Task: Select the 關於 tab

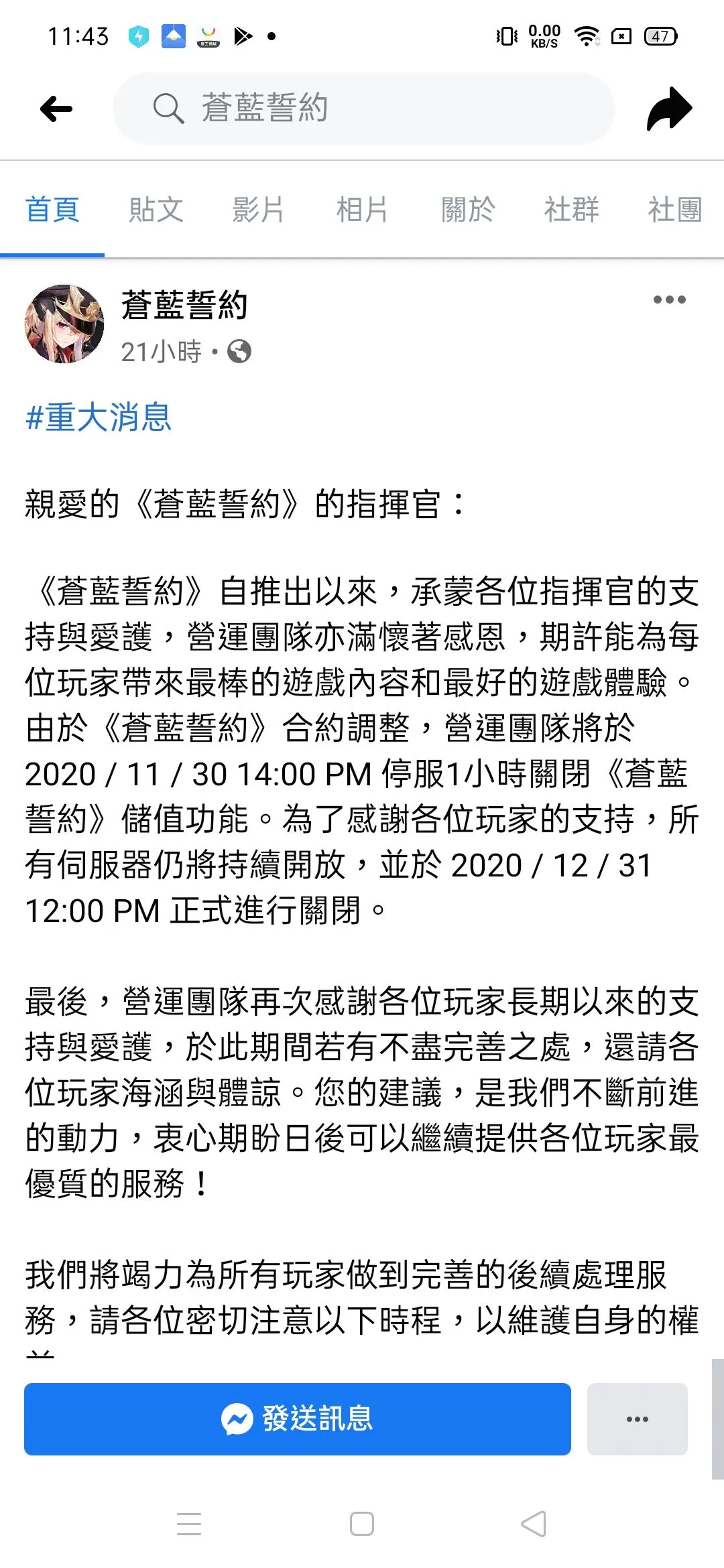Action: click(467, 209)
